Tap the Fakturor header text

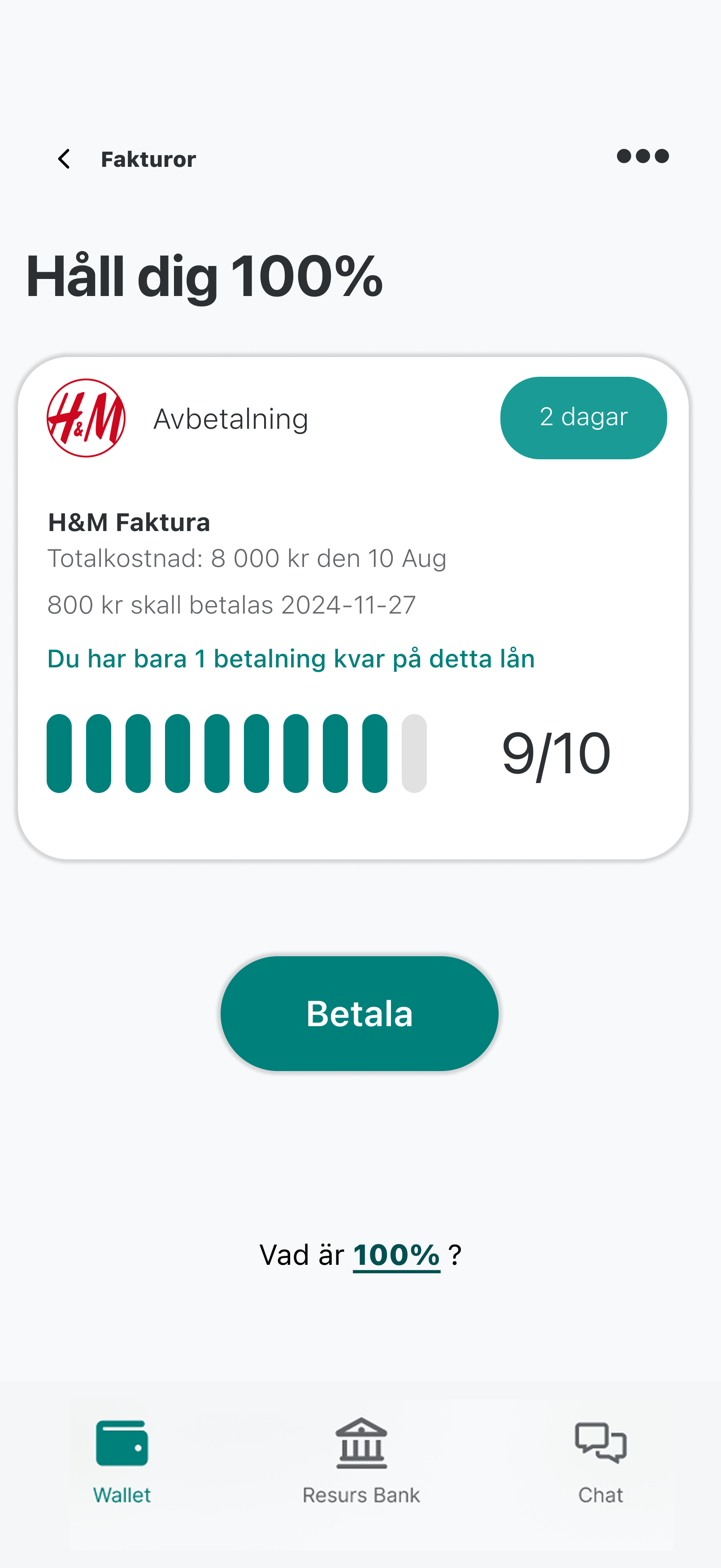coord(148,158)
